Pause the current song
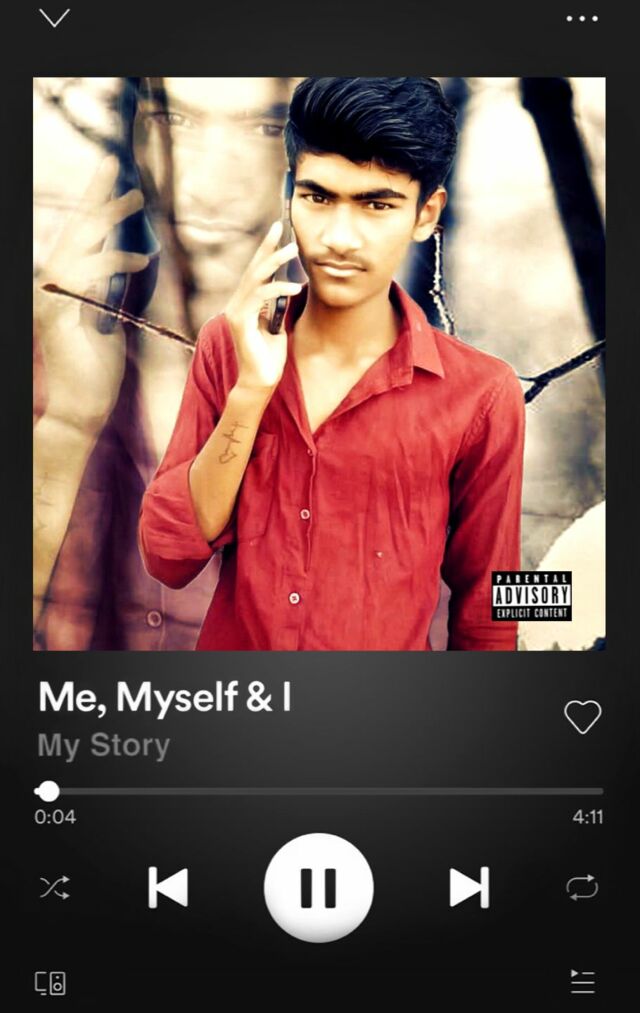 coord(318,887)
